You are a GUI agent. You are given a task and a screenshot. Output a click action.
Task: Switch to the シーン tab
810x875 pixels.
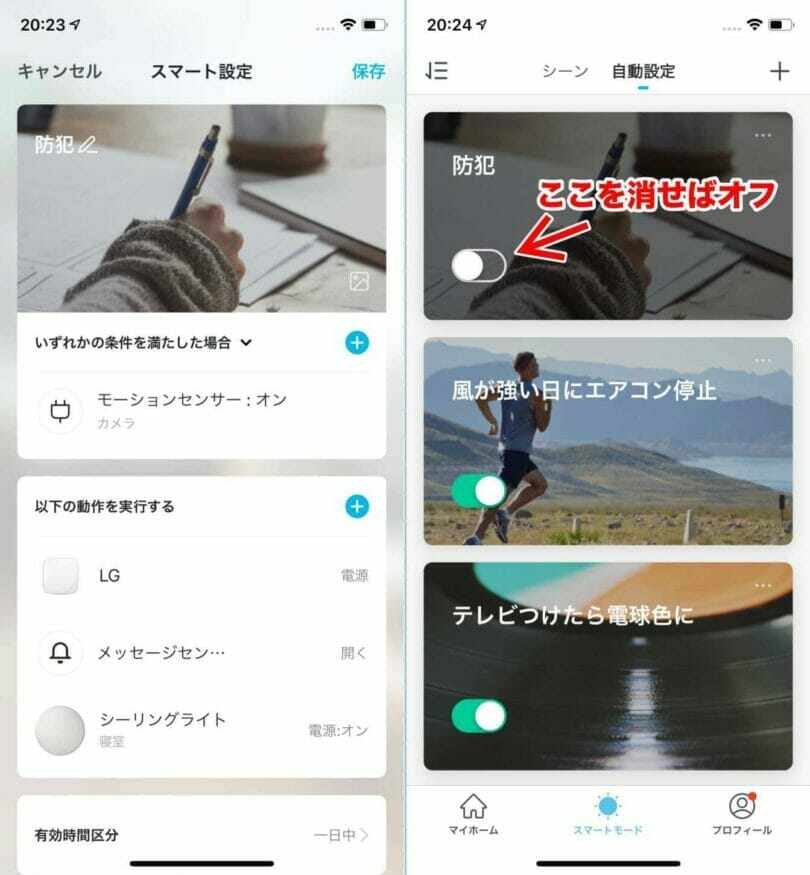pyautogui.click(x=565, y=71)
